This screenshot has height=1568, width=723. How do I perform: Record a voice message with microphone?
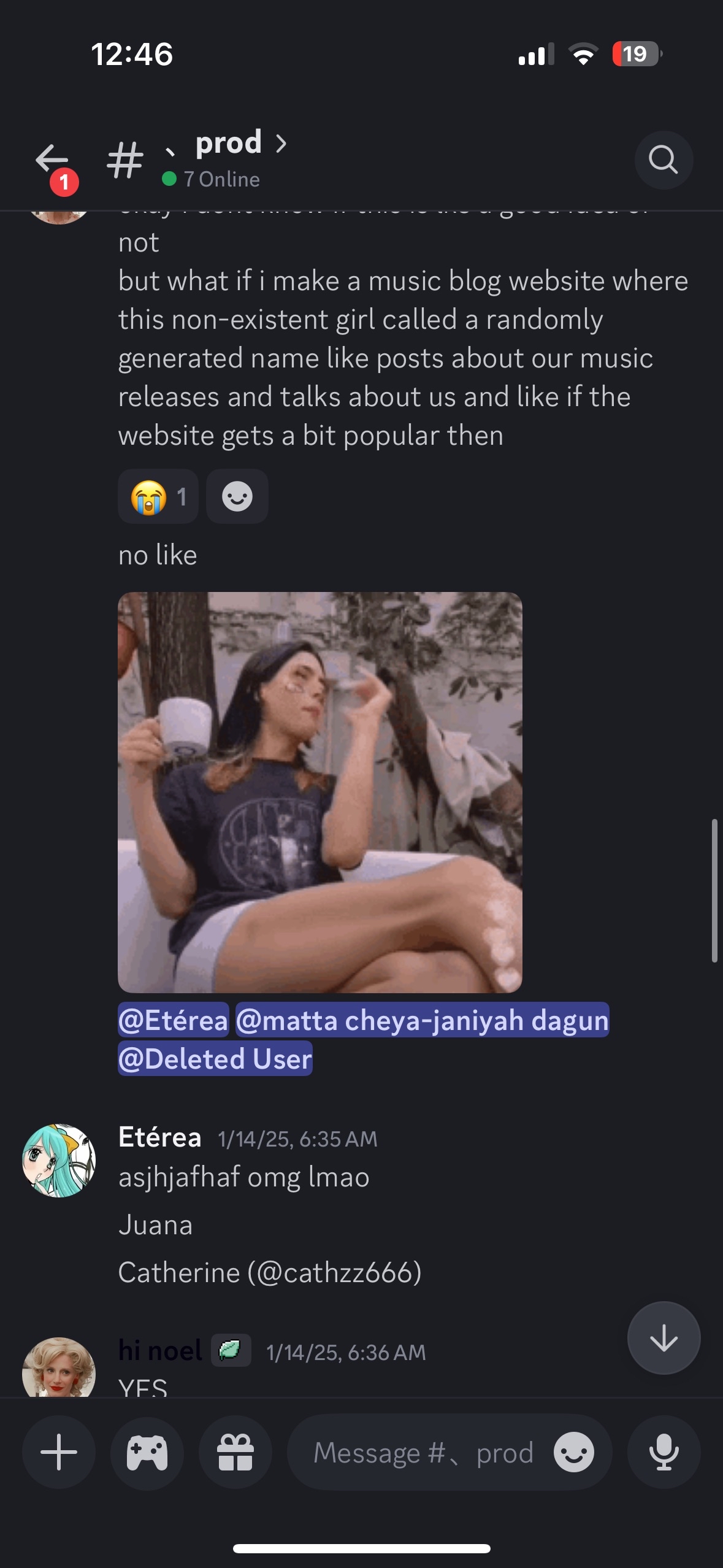click(x=664, y=1452)
